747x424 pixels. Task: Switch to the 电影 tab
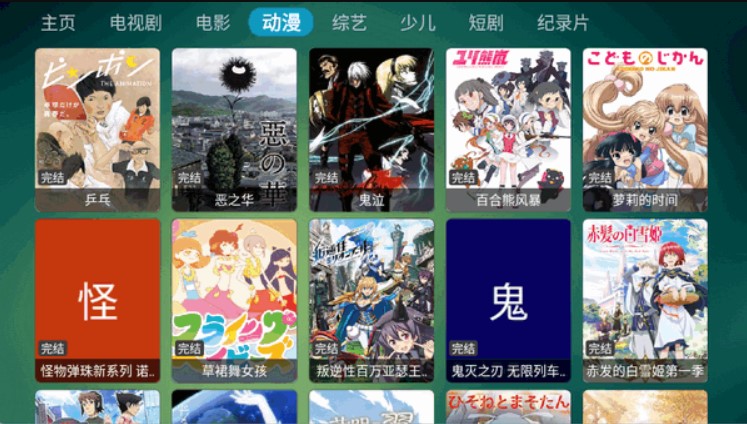tap(212, 23)
